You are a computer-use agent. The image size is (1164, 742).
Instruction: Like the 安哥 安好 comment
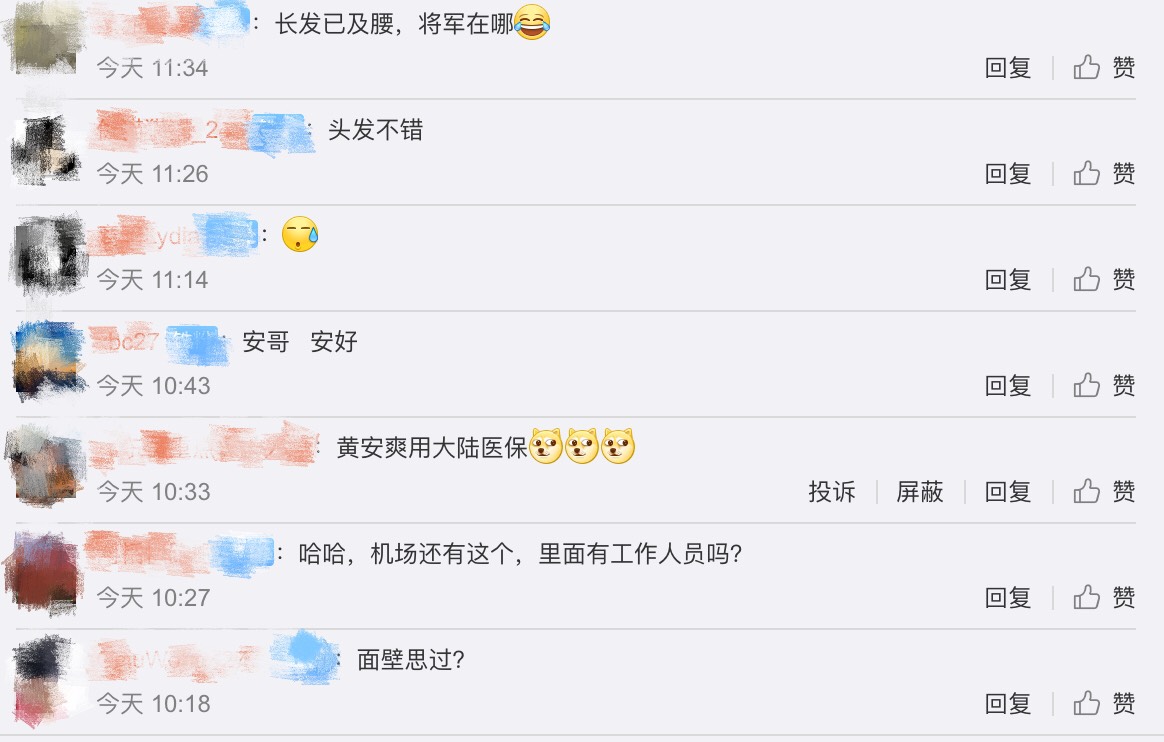point(1105,386)
